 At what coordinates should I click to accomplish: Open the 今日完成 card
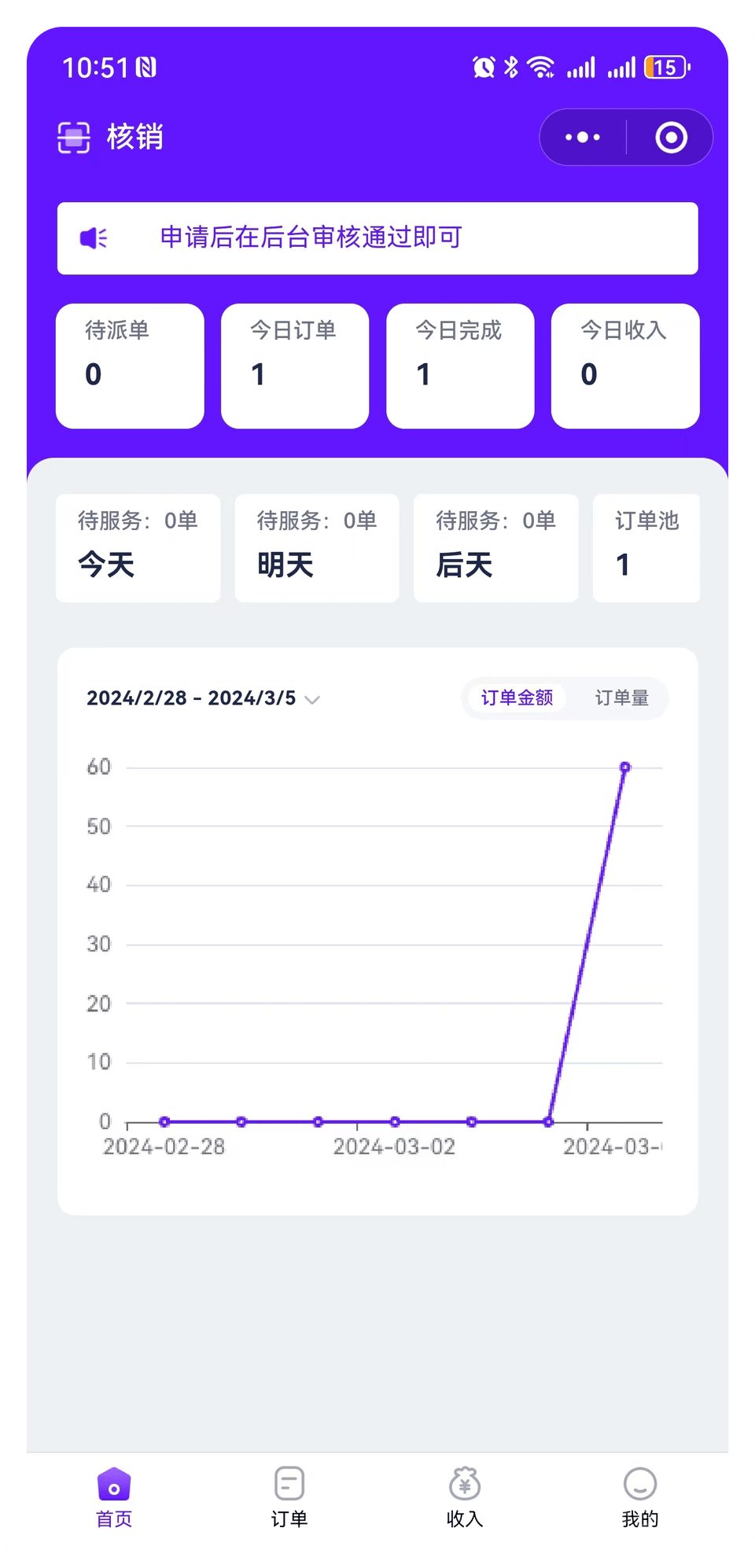(x=460, y=366)
